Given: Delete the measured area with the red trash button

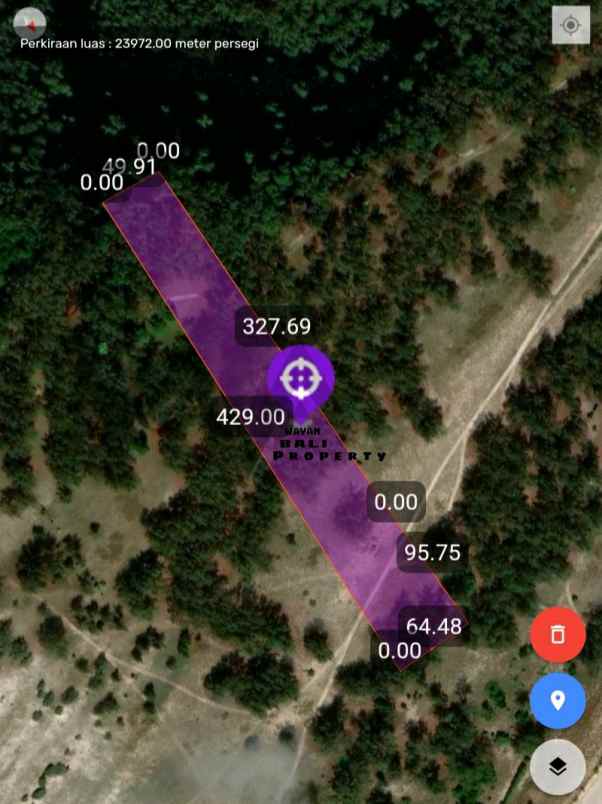Looking at the screenshot, I should 557,634.
